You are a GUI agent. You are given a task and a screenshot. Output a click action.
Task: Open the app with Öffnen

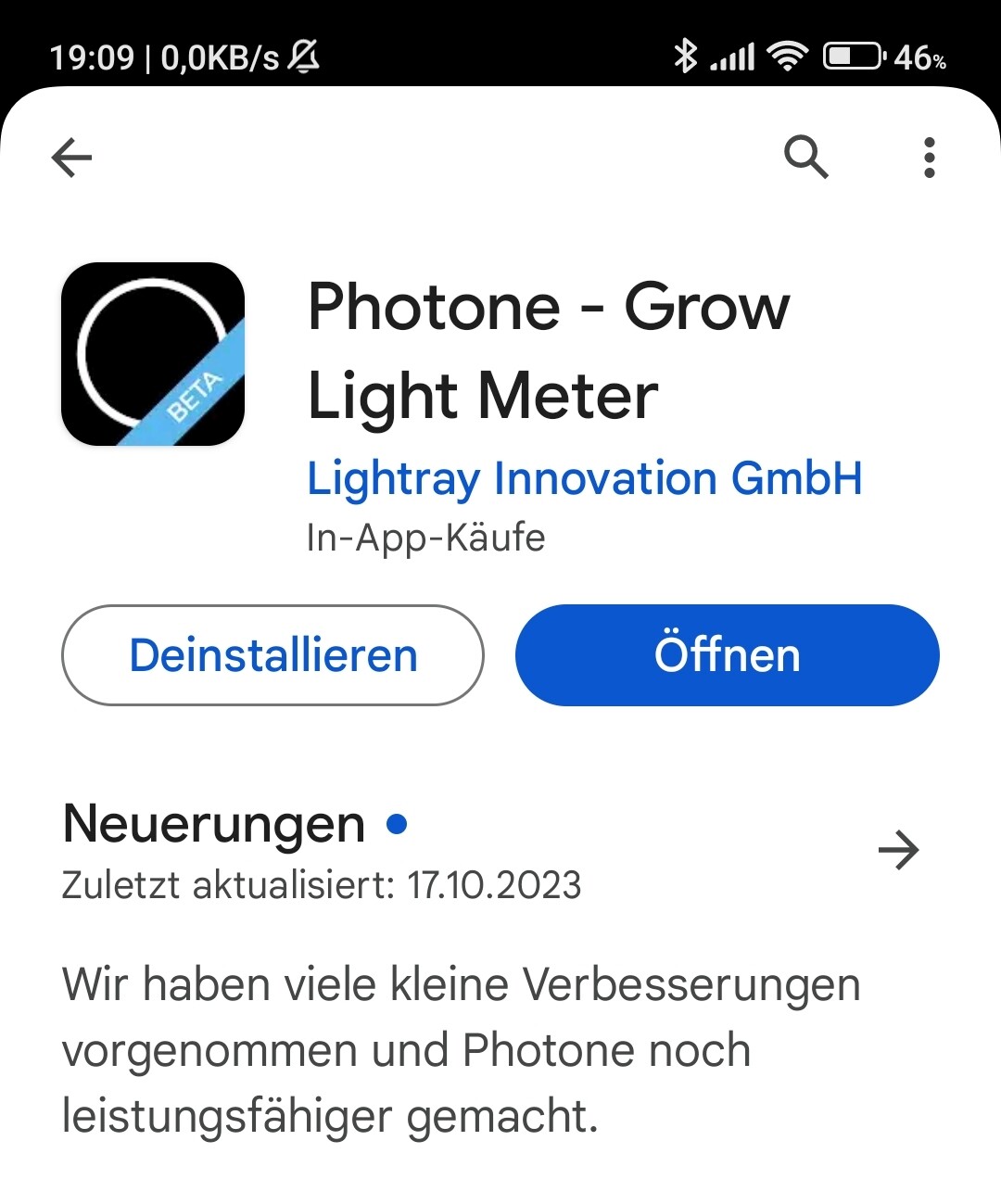coord(727,655)
